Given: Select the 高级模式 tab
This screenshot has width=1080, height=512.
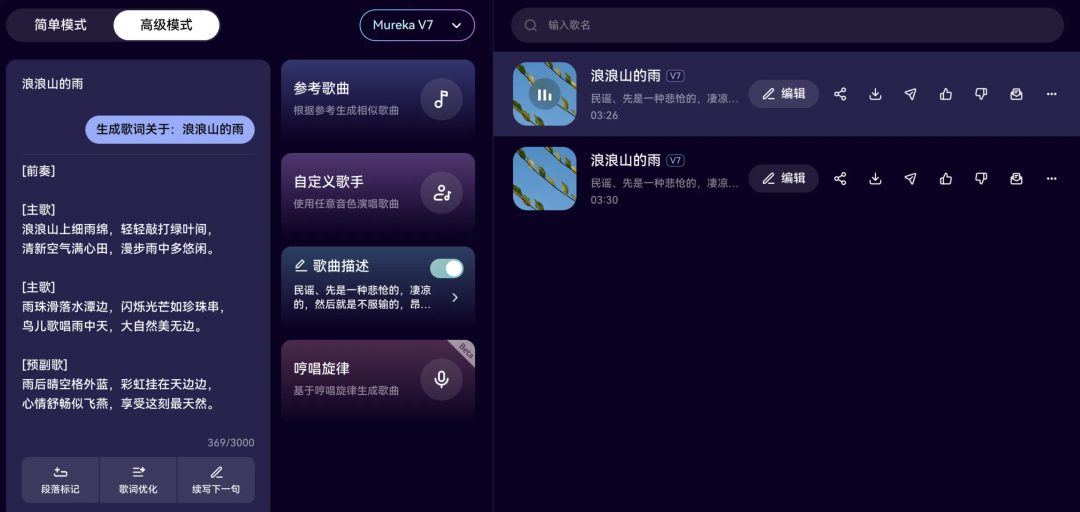Looking at the screenshot, I should pyautogui.click(x=166, y=25).
